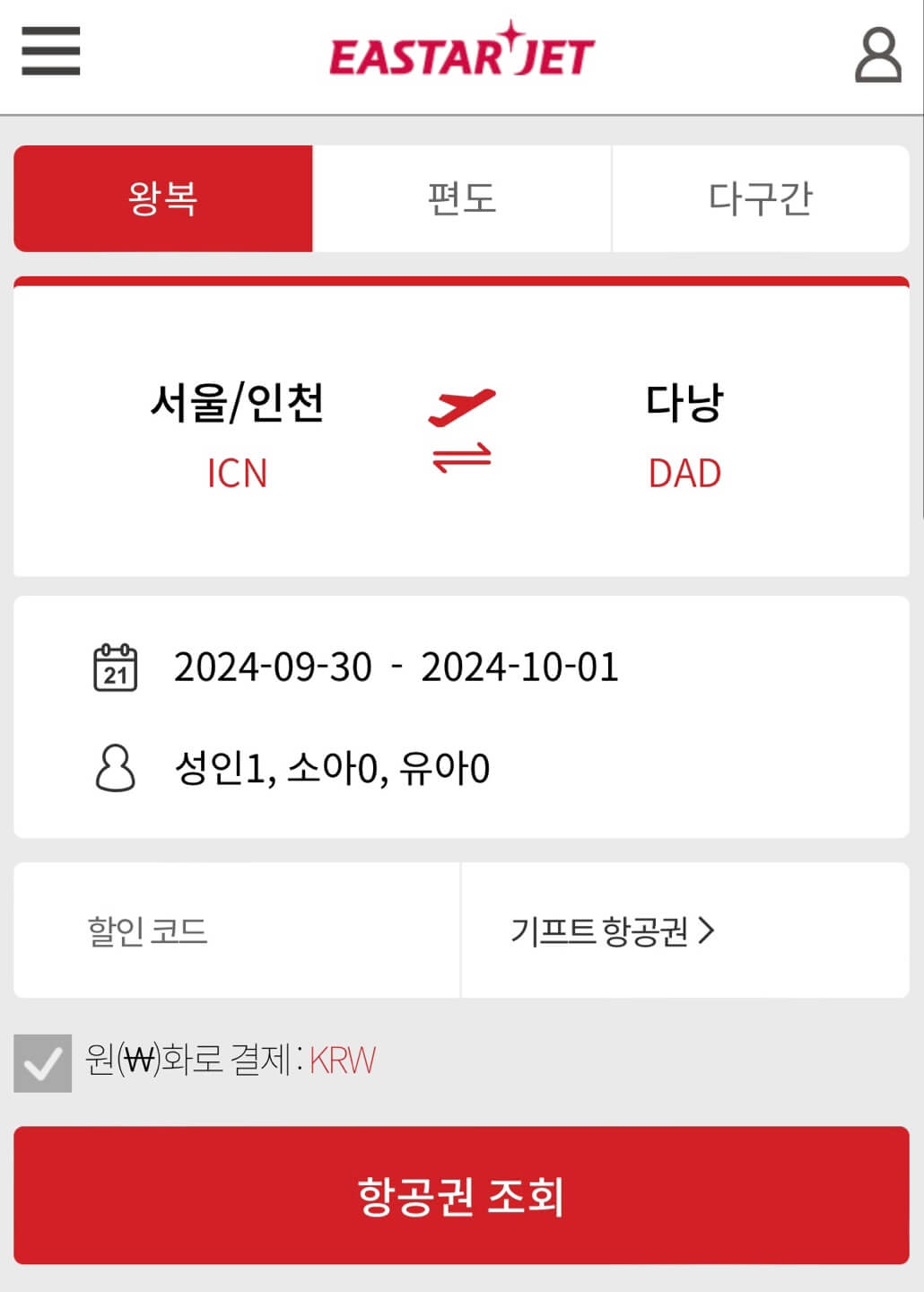Switch to the 다구간 tab

(x=761, y=199)
